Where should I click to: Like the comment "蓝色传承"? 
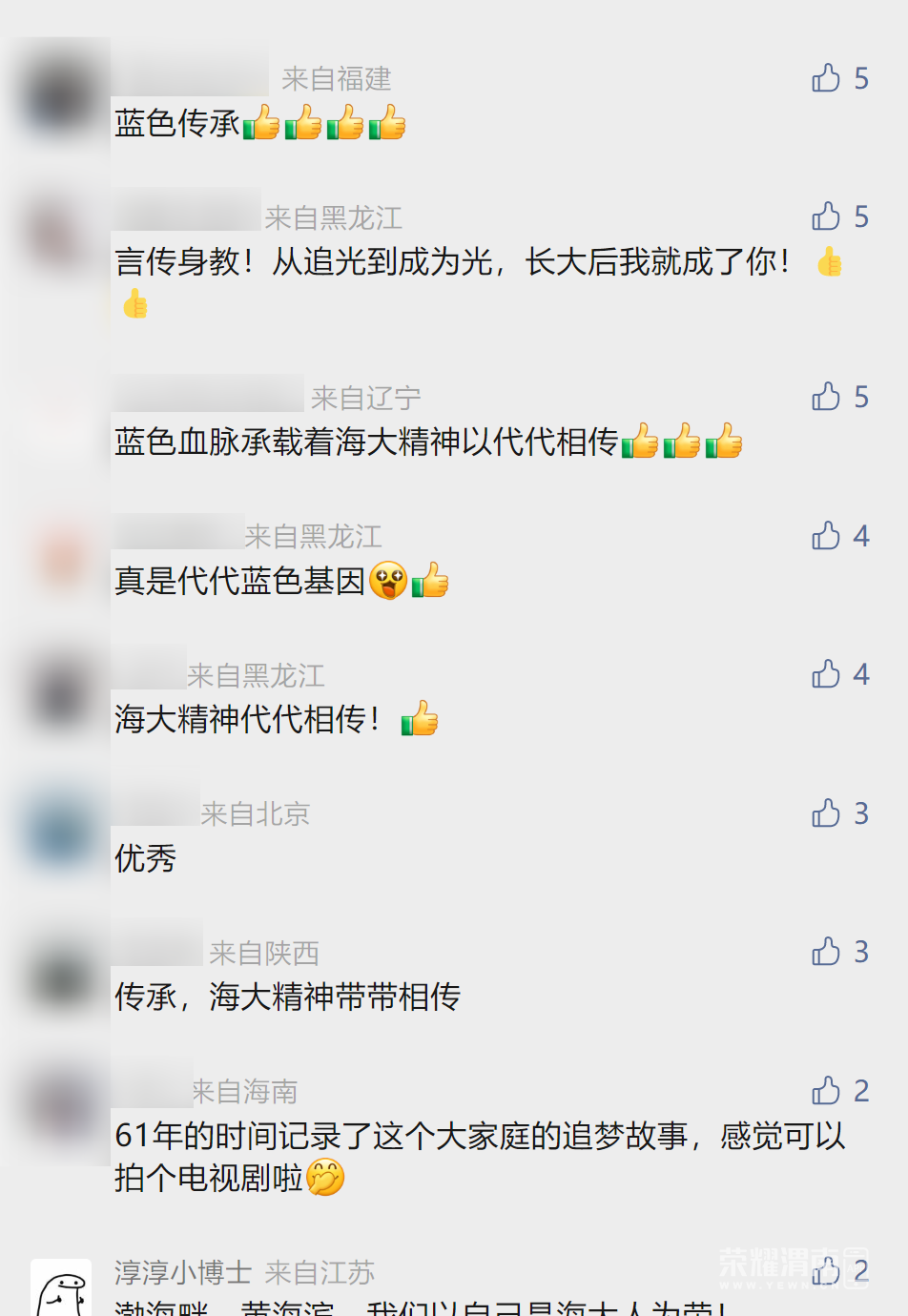(x=826, y=78)
